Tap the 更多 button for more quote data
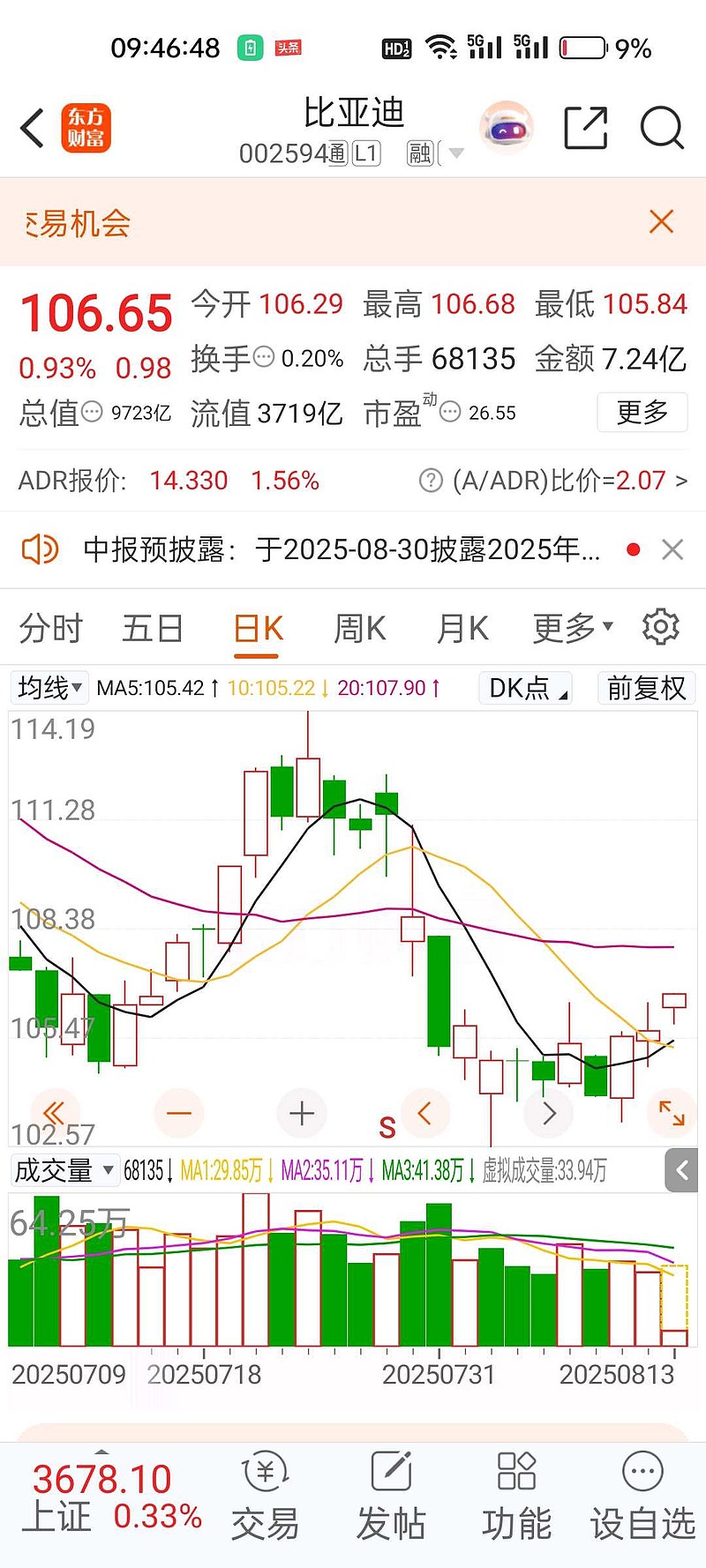706x1568 pixels. coord(642,412)
